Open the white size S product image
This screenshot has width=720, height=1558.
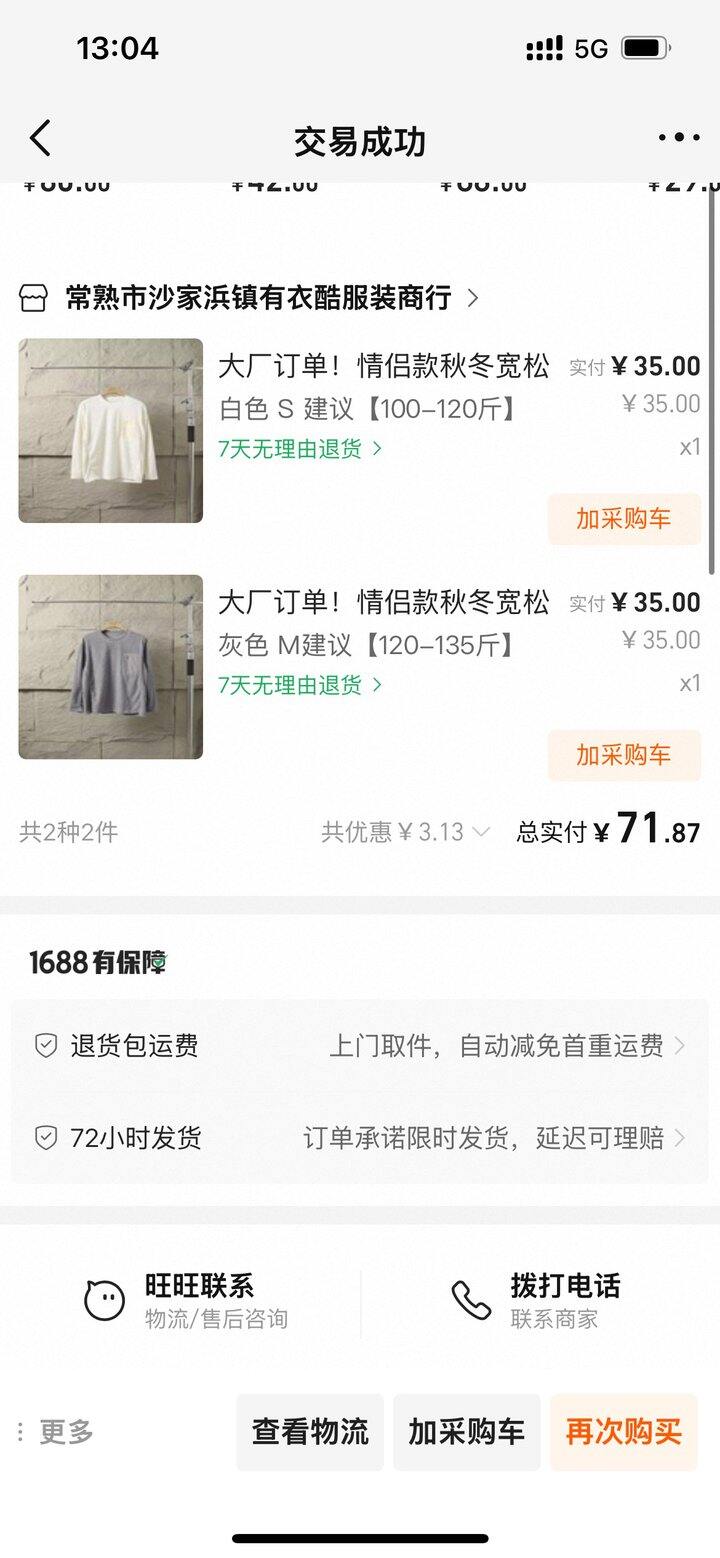(111, 431)
